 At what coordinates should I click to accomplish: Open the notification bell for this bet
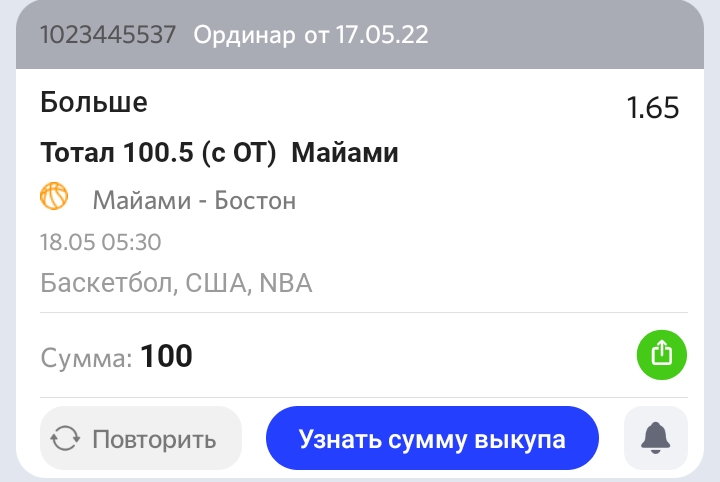pyautogui.click(x=656, y=438)
